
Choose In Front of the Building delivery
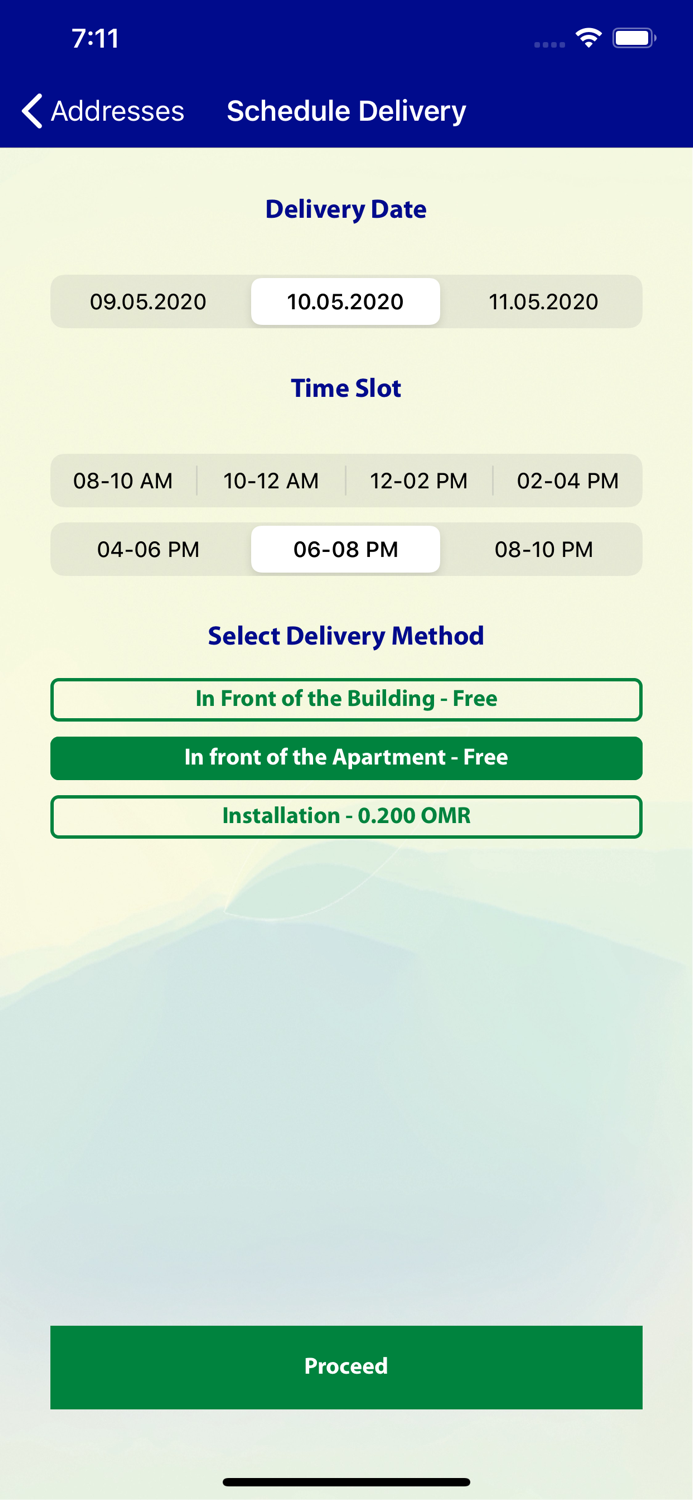(x=346, y=699)
